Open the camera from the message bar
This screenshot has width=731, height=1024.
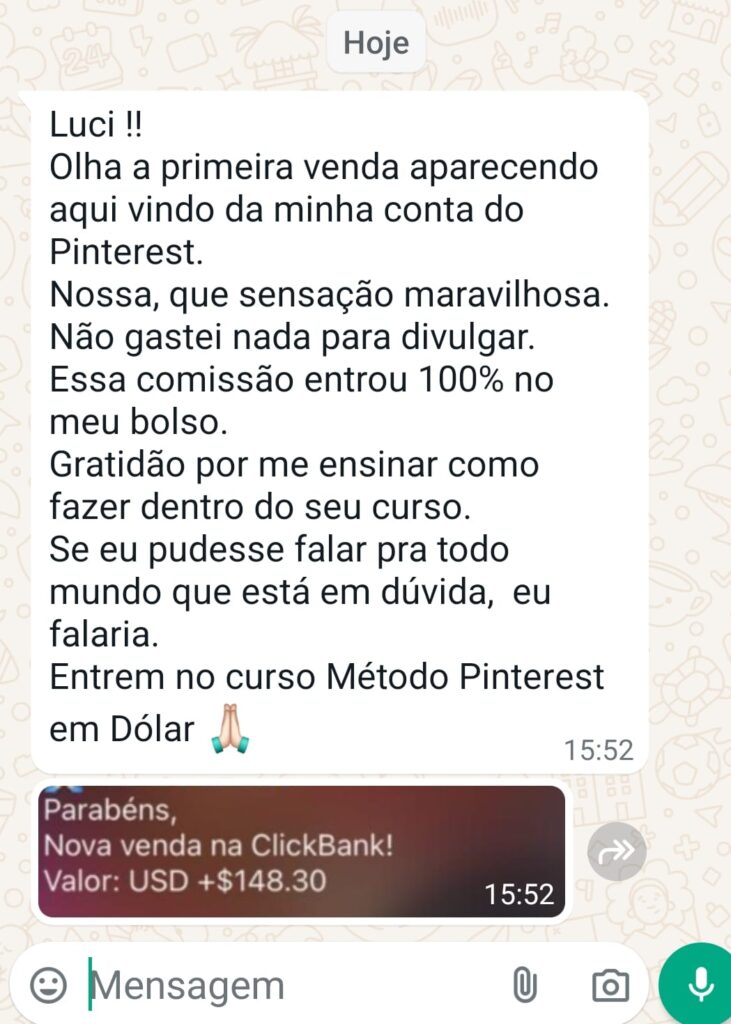click(x=610, y=986)
